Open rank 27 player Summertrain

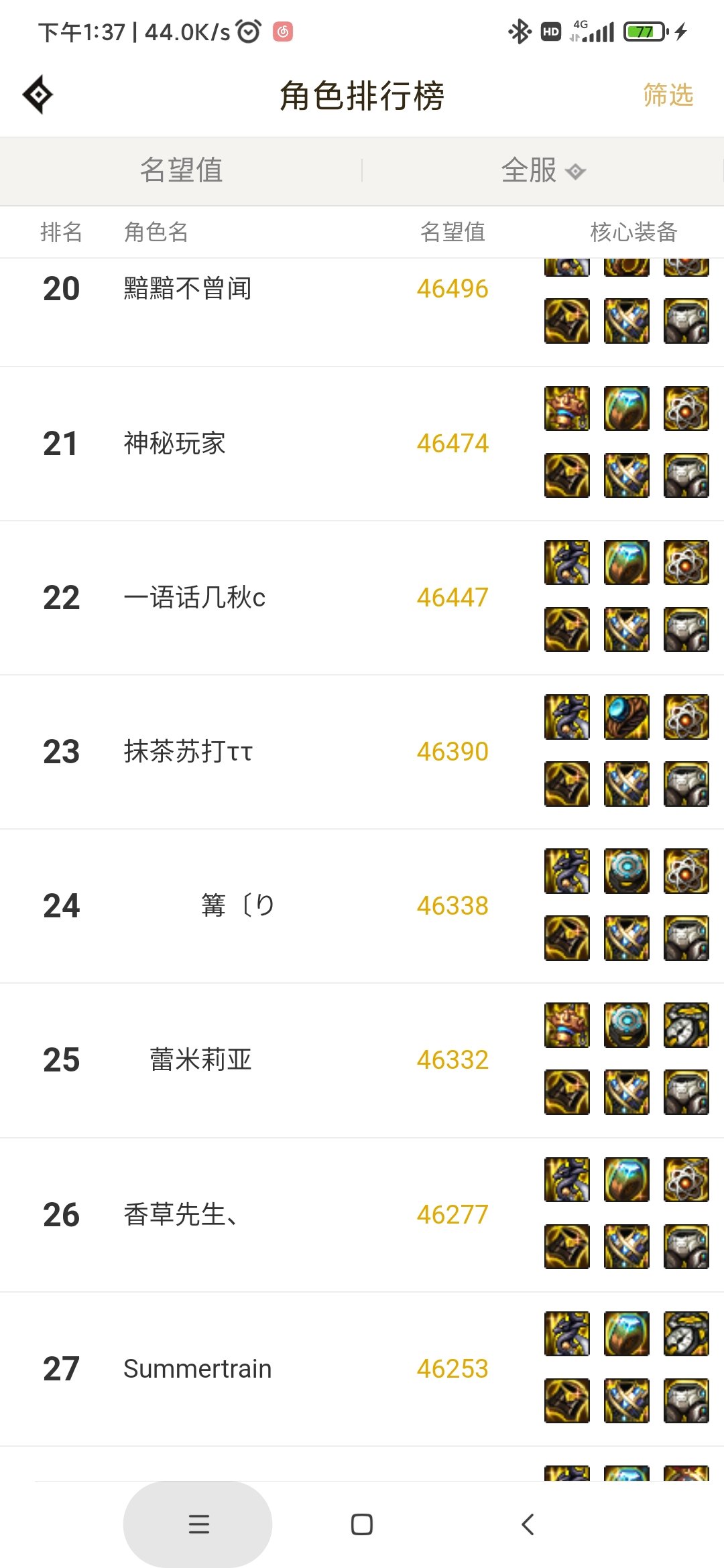(362, 1369)
